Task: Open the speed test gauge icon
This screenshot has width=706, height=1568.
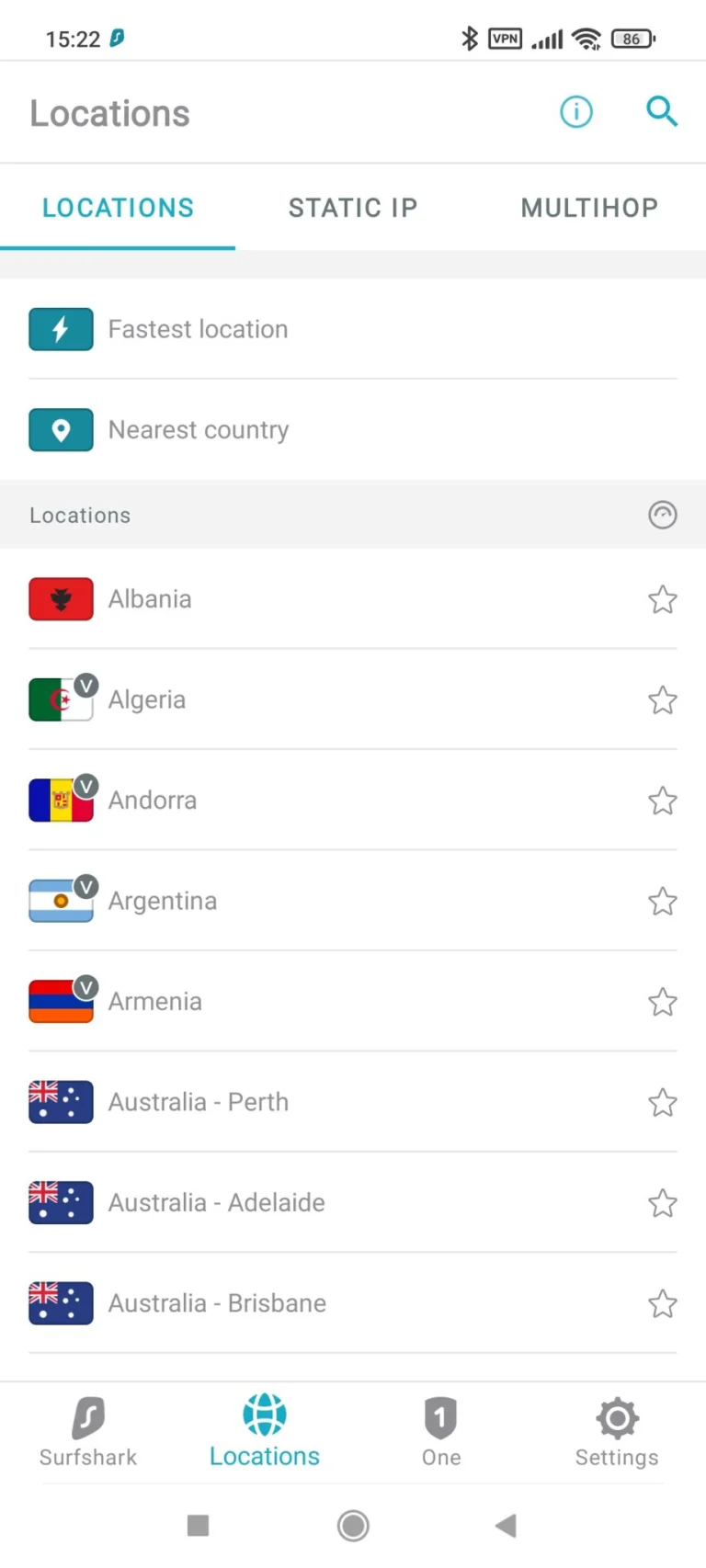Action: 663,515
